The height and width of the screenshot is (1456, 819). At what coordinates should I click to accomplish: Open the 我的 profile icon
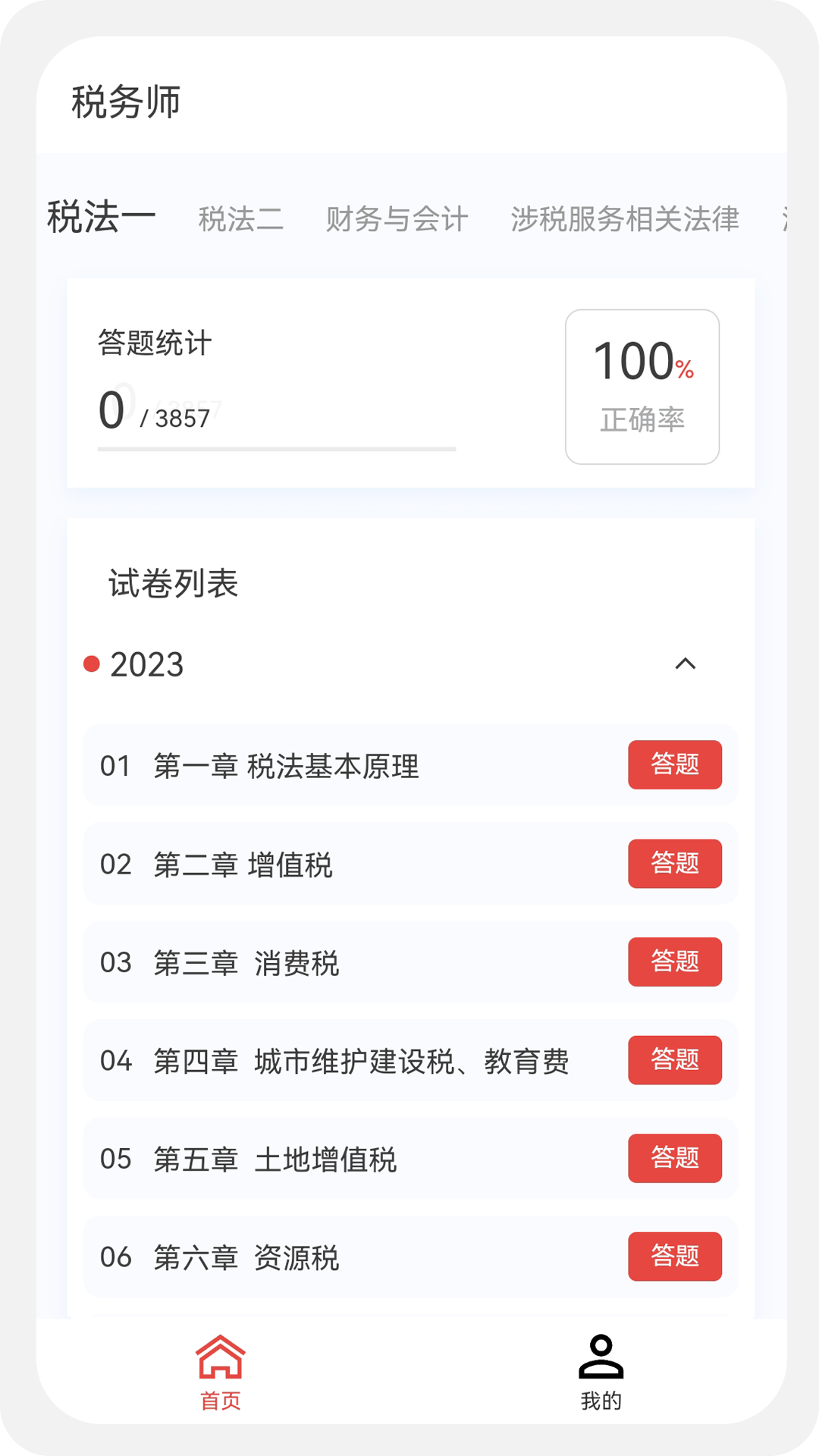point(601,1357)
